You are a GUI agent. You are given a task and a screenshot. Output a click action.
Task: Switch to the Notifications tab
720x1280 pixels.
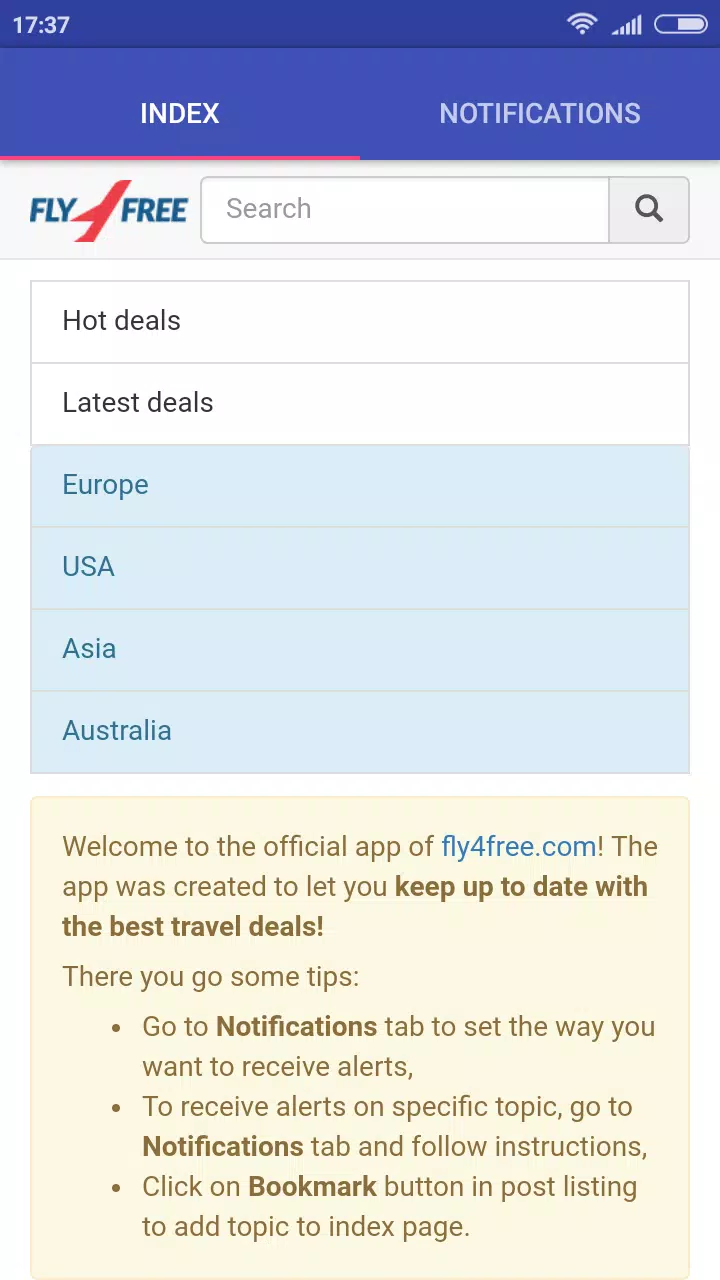click(x=540, y=113)
